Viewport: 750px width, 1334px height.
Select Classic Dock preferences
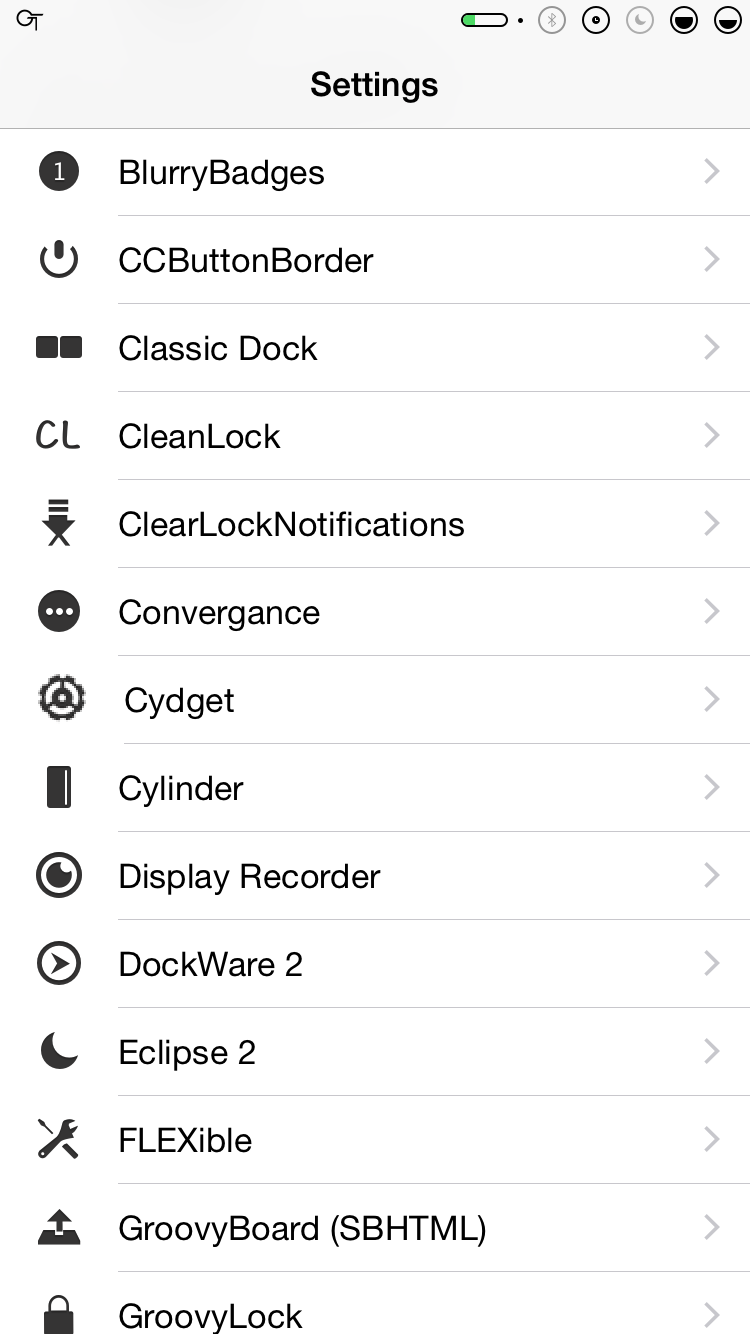pos(375,348)
